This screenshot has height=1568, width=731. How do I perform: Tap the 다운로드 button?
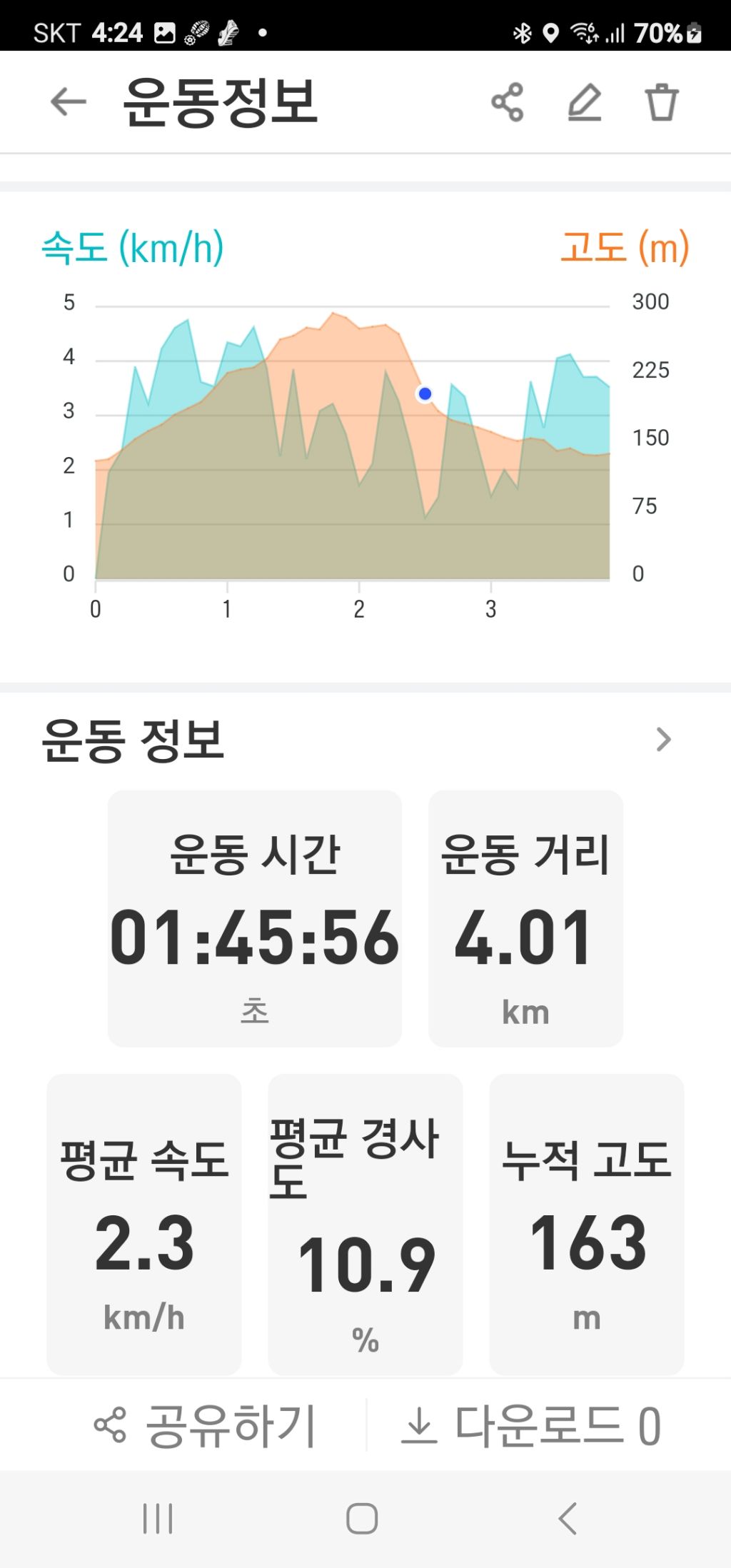coord(532,1425)
